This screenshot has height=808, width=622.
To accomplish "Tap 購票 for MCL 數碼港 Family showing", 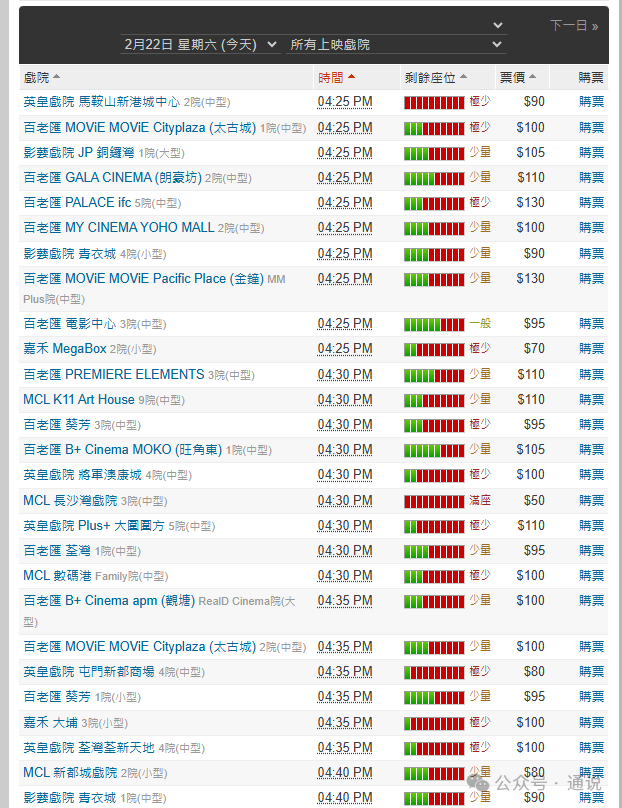I will [x=591, y=575].
